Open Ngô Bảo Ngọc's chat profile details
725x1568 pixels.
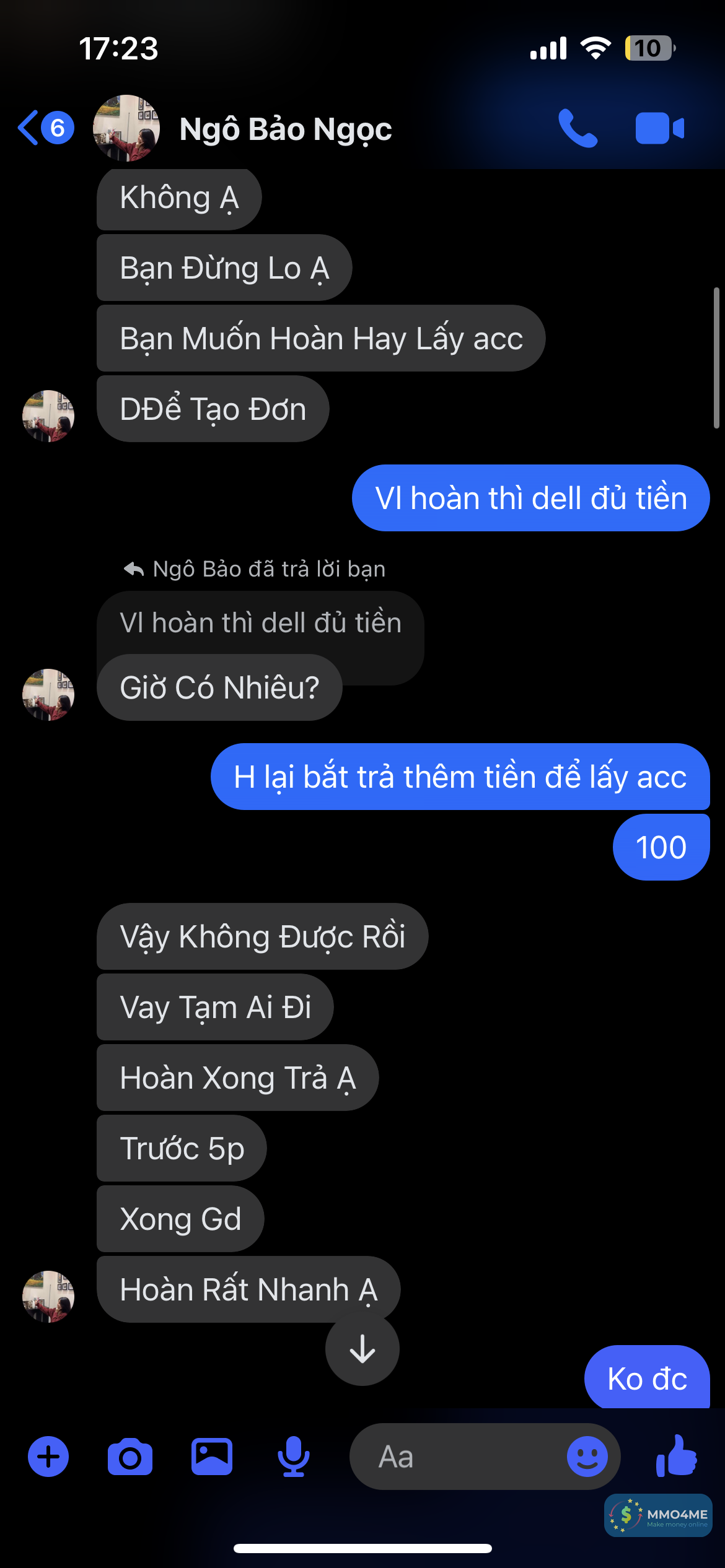pos(285,129)
